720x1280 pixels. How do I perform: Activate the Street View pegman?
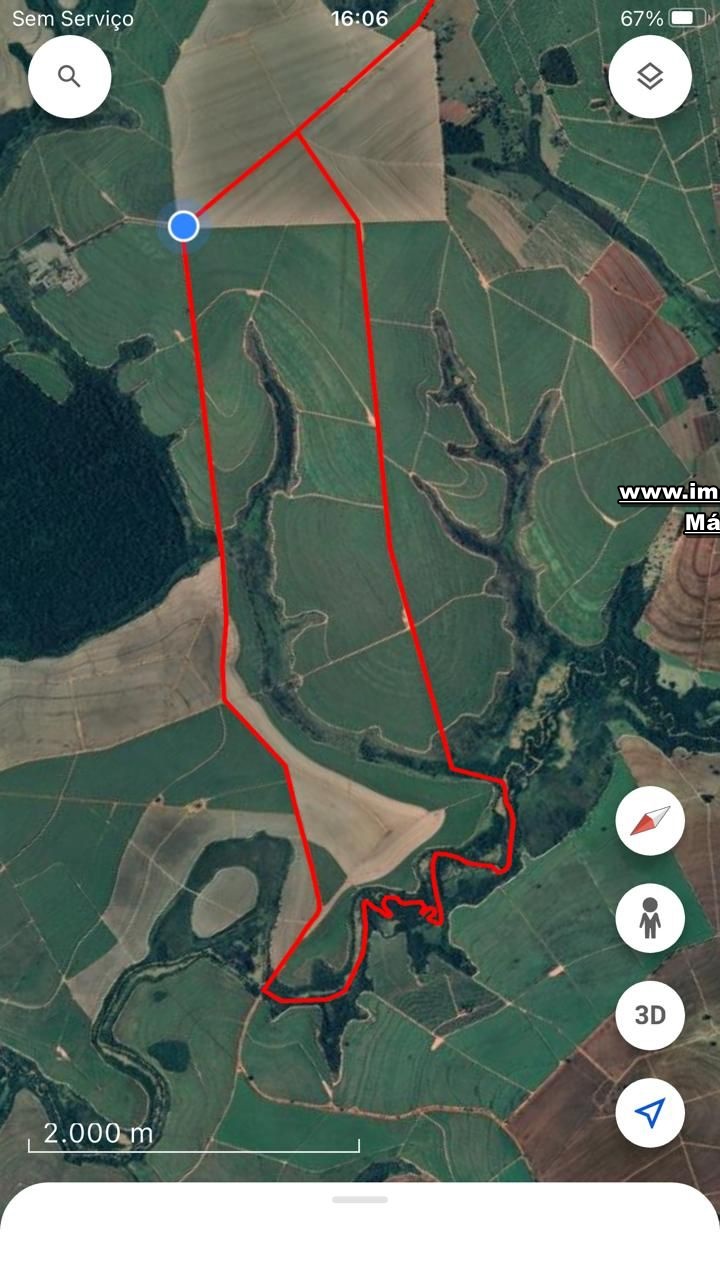pyautogui.click(x=650, y=918)
